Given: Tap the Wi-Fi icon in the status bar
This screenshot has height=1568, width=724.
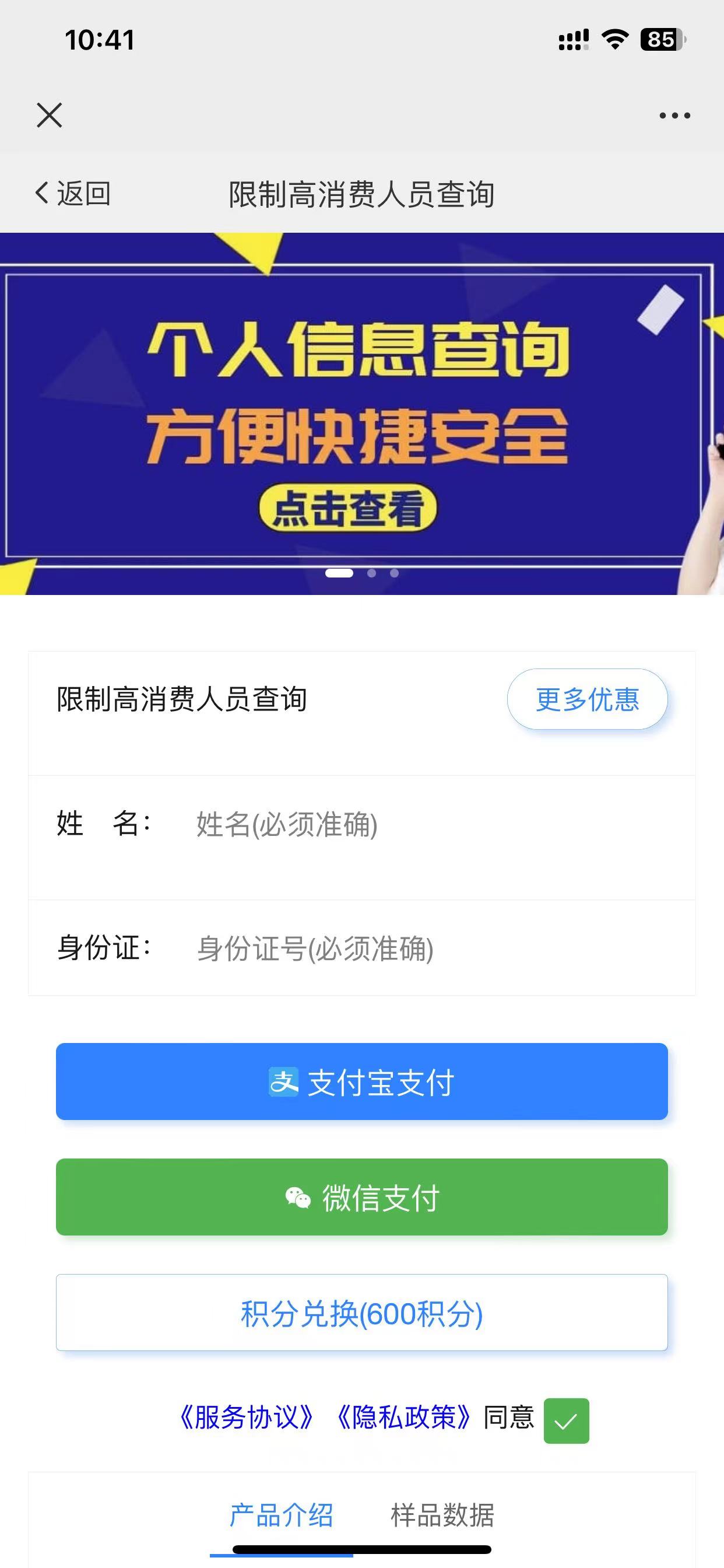Looking at the screenshot, I should point(614,40).
